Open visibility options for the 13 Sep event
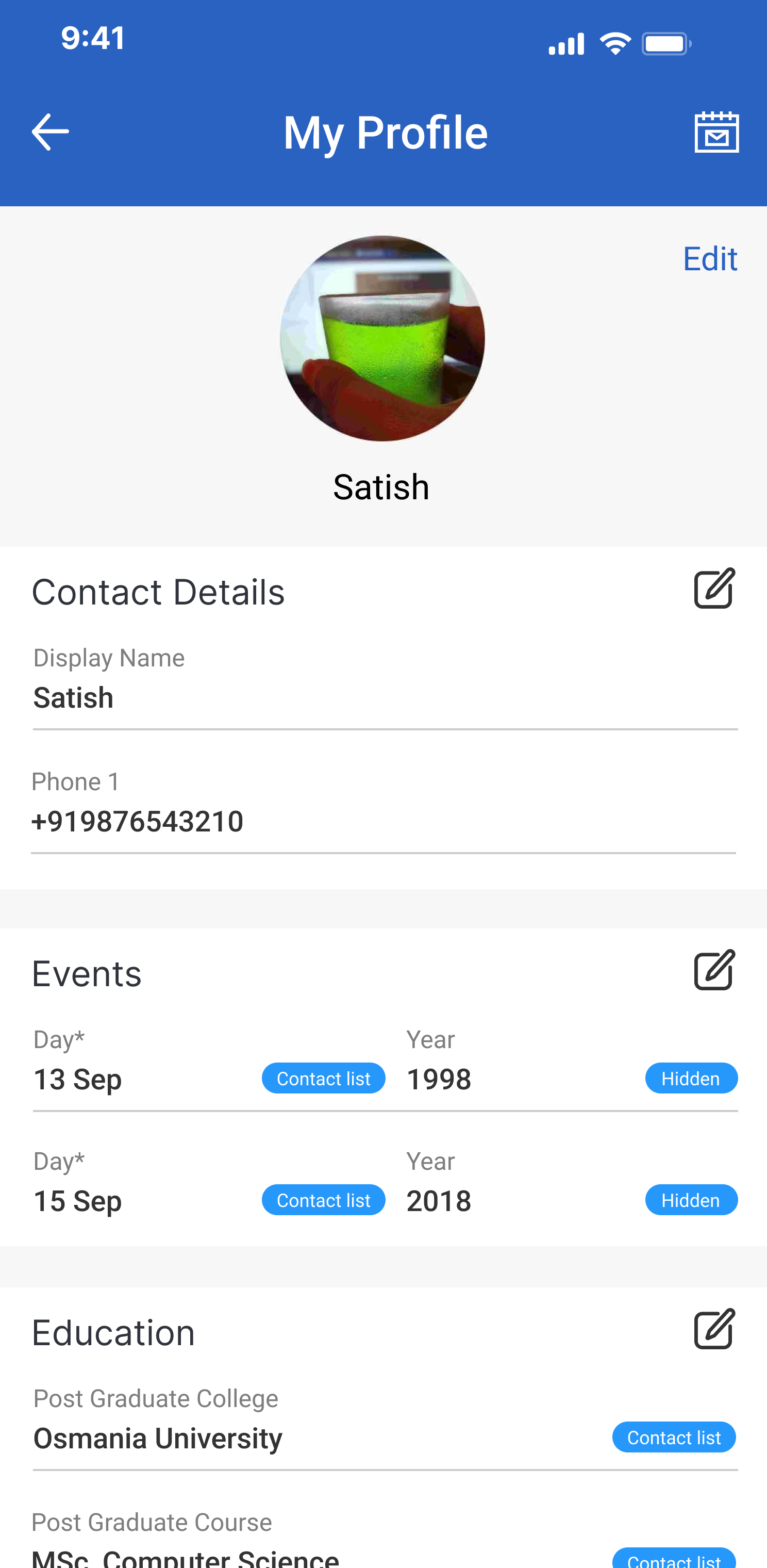This screenshot has width=767, height=1568. pos(323,1077)
